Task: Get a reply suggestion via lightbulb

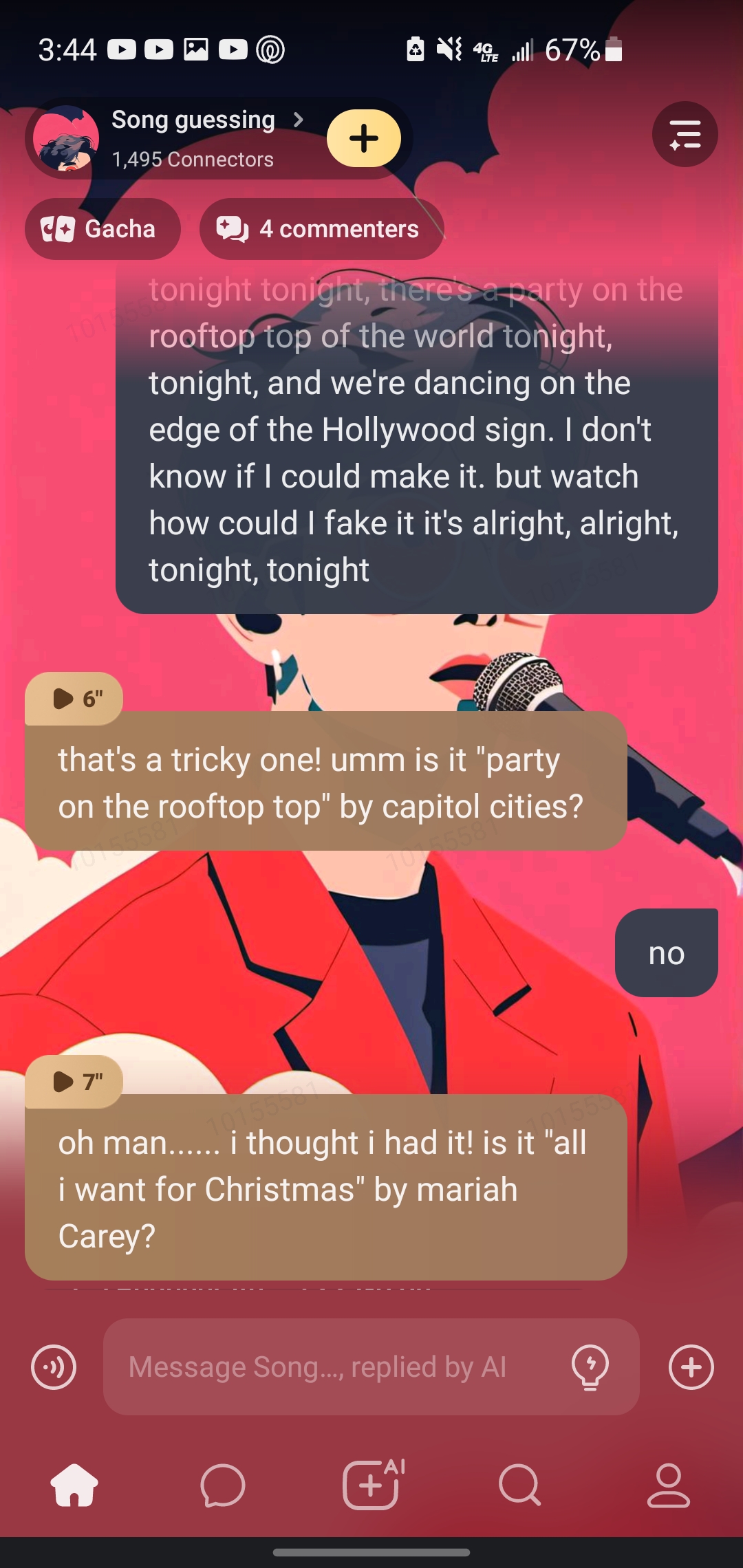Action: pos(590,1367)
